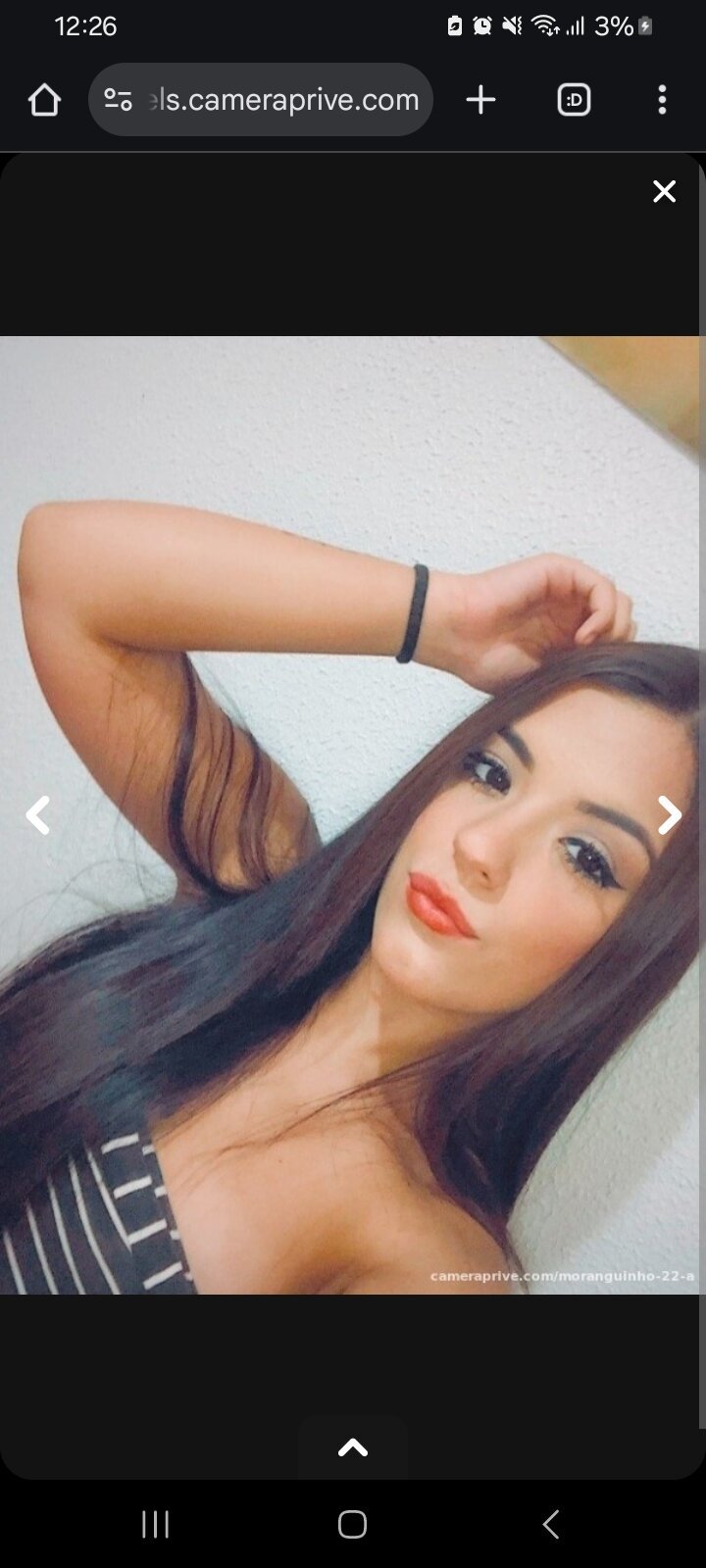Screen dimensions: 706x1568
Task: Open the browser overflow menu
Action: point(662,100)
